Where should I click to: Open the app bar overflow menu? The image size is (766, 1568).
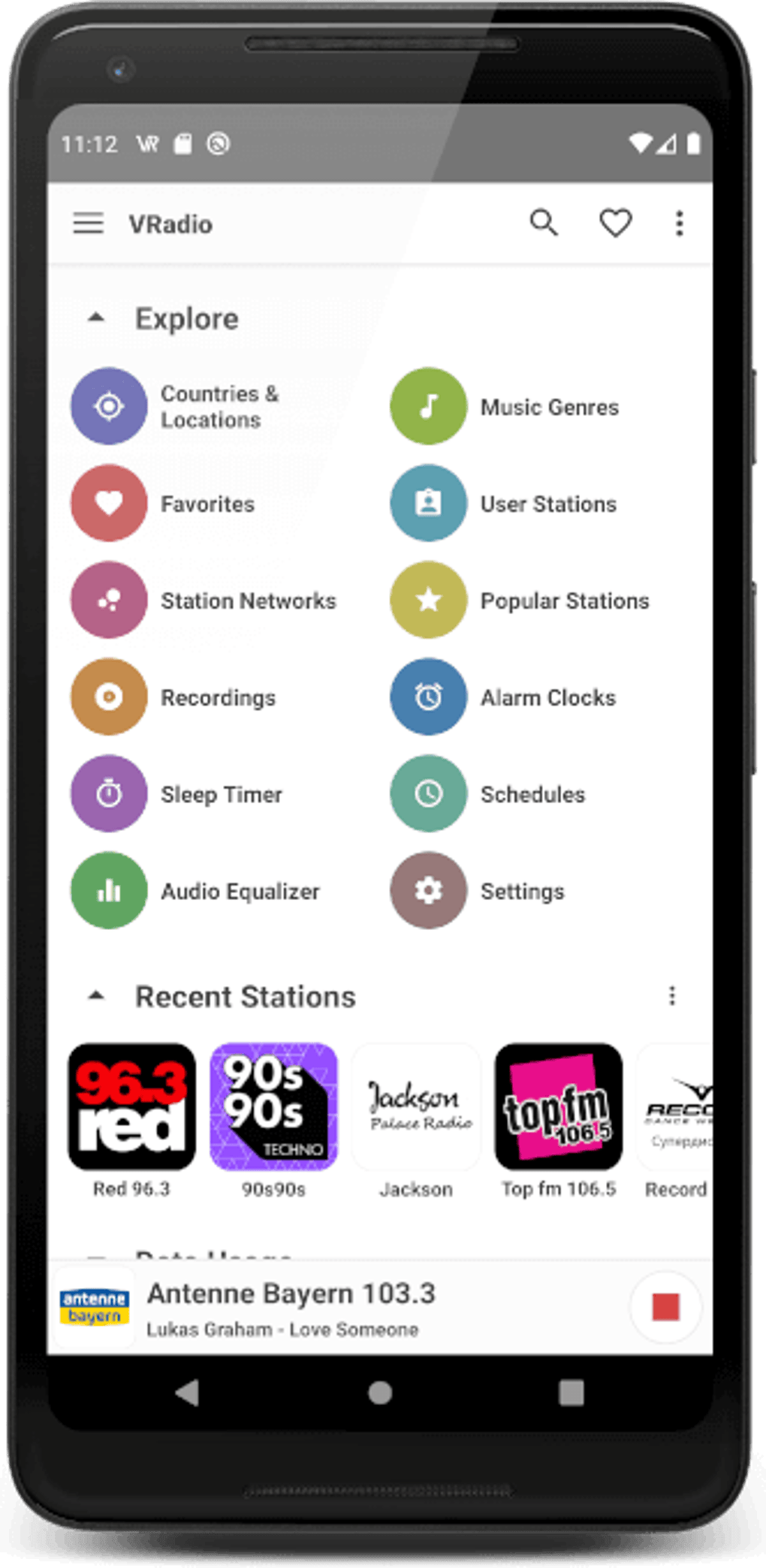tap(680, 223)
